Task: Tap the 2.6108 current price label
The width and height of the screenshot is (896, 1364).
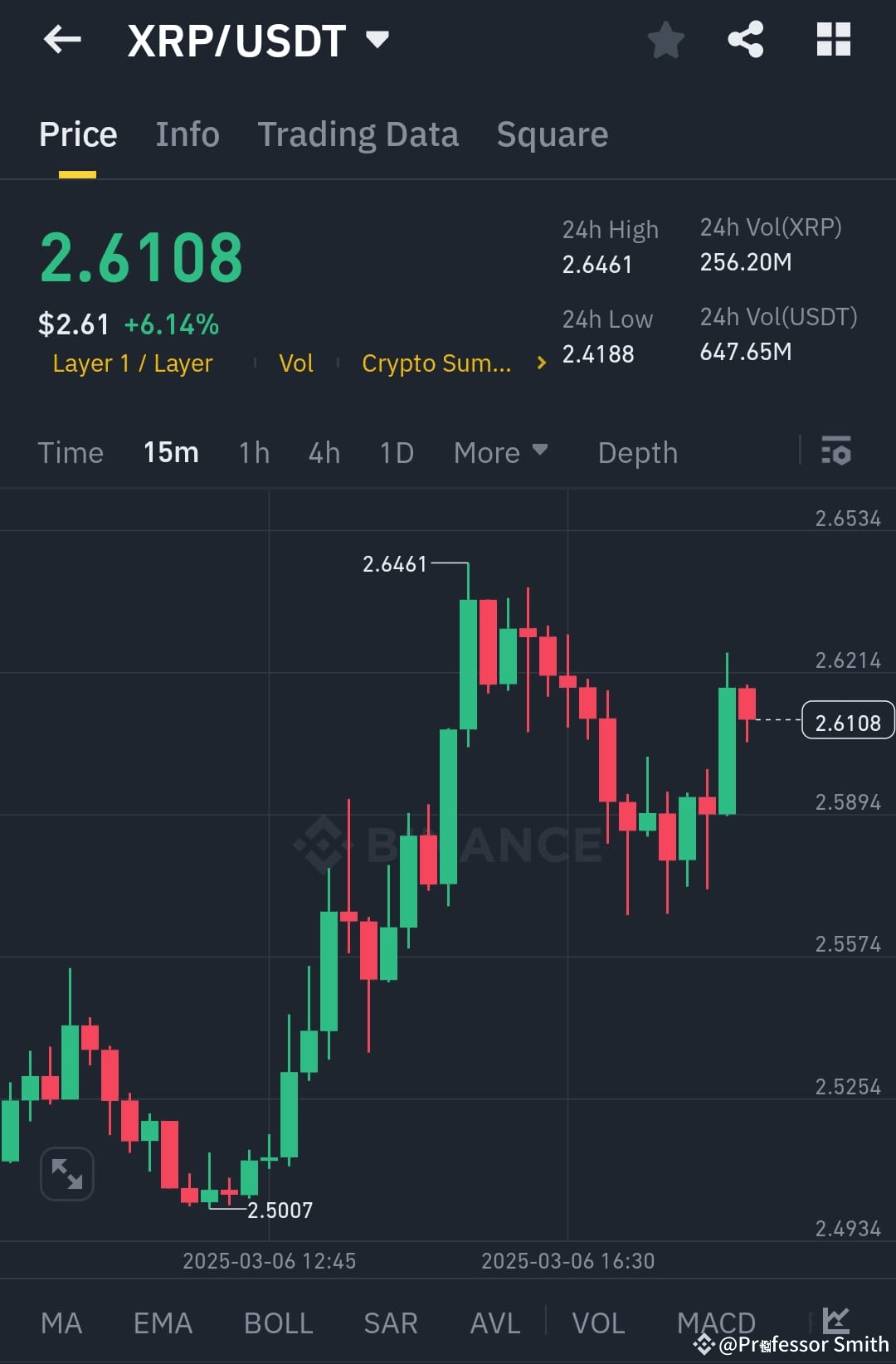Action: point(846,722)
